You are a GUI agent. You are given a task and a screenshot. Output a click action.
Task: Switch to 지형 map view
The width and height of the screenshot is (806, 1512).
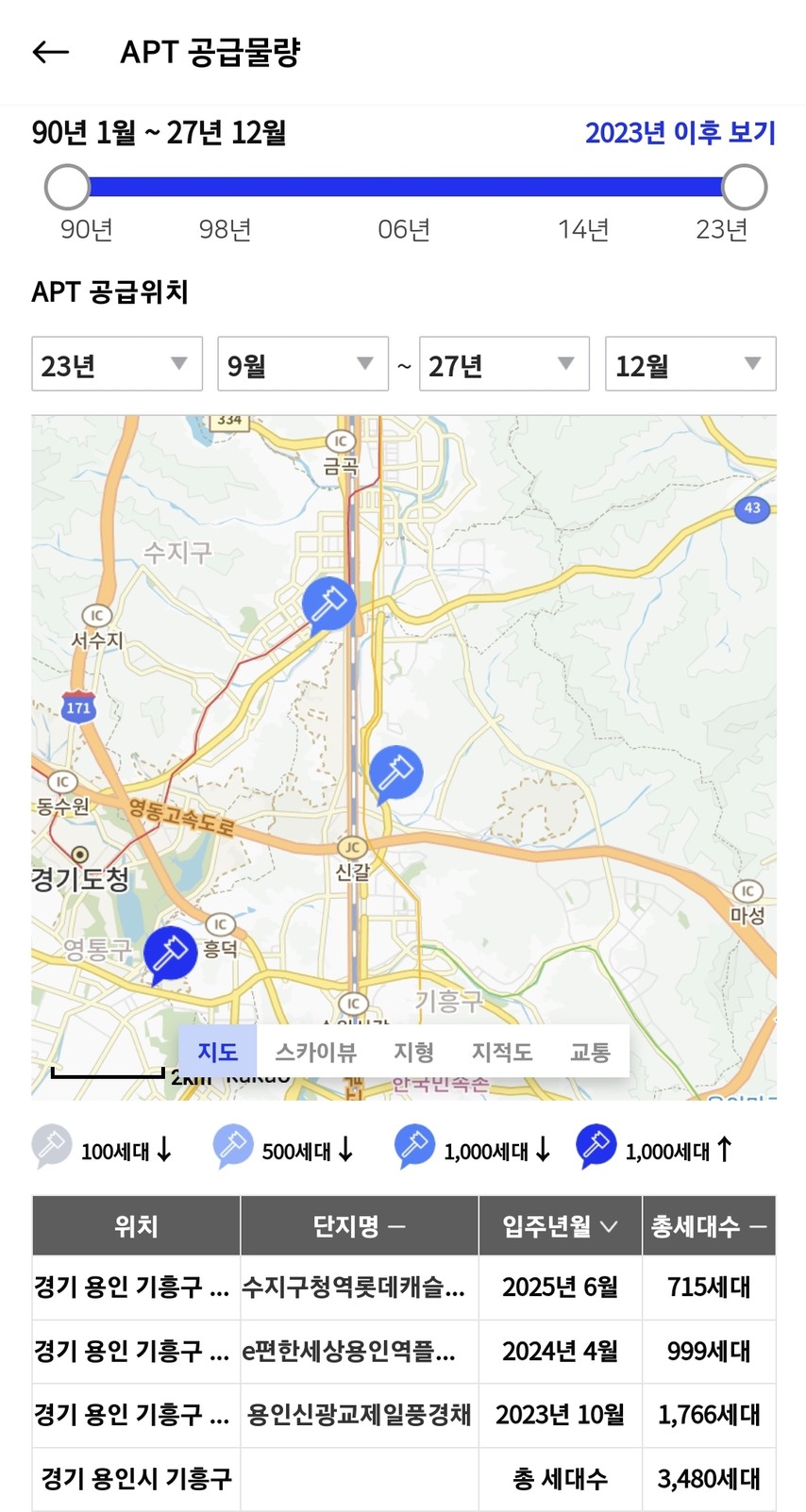tap(413, 1051)
